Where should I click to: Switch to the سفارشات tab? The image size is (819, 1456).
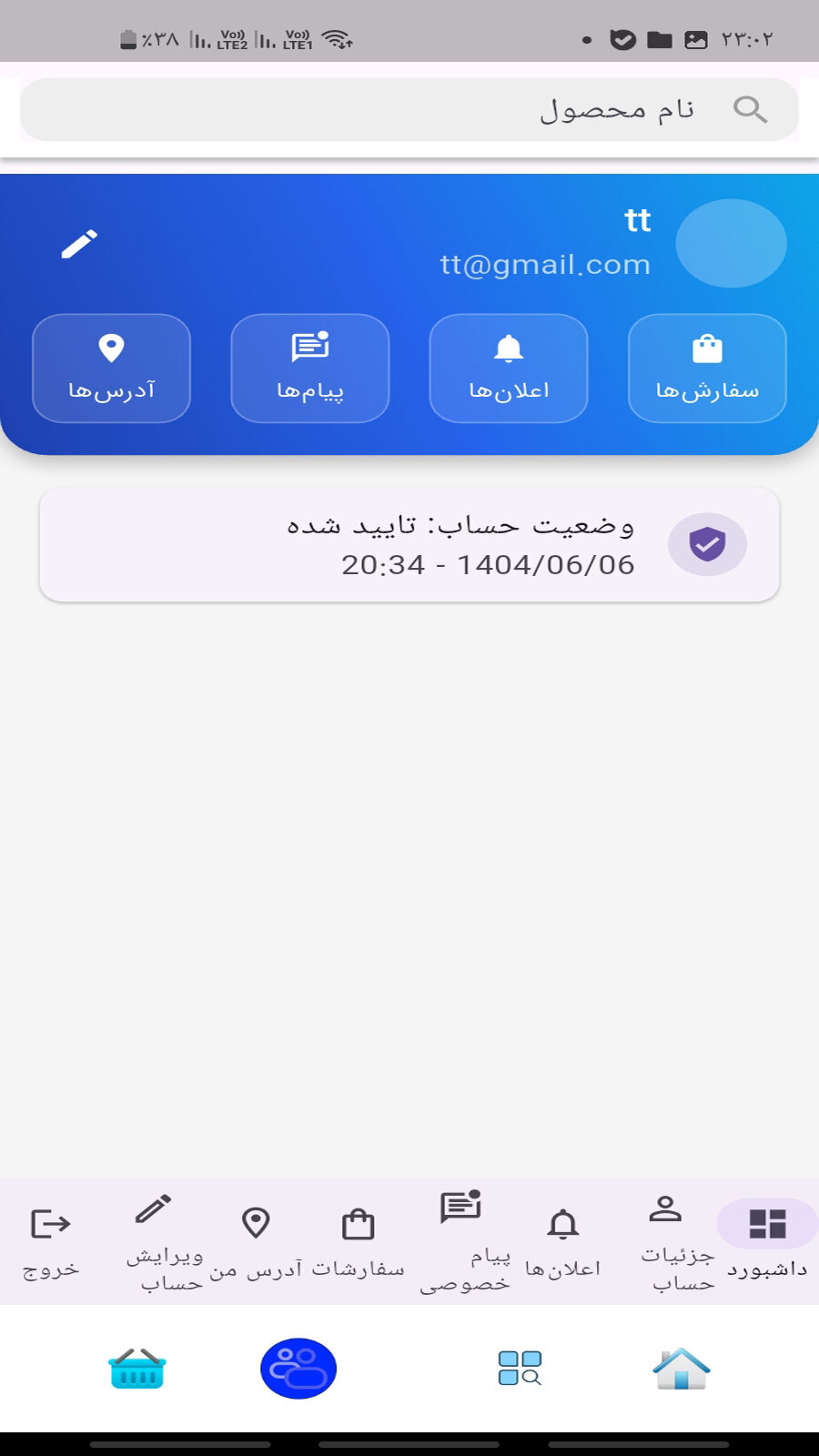pos(359,1240)
